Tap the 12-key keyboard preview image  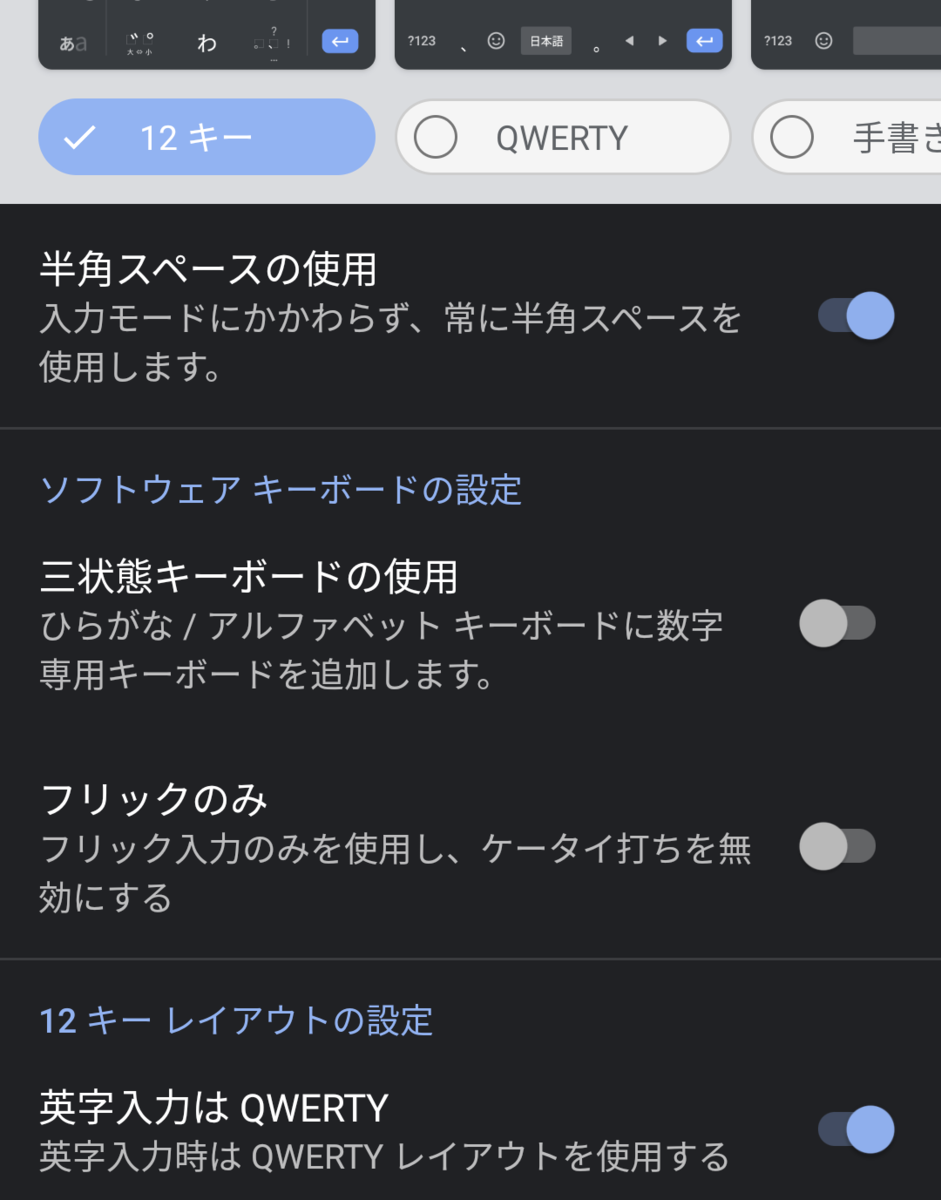206,34
